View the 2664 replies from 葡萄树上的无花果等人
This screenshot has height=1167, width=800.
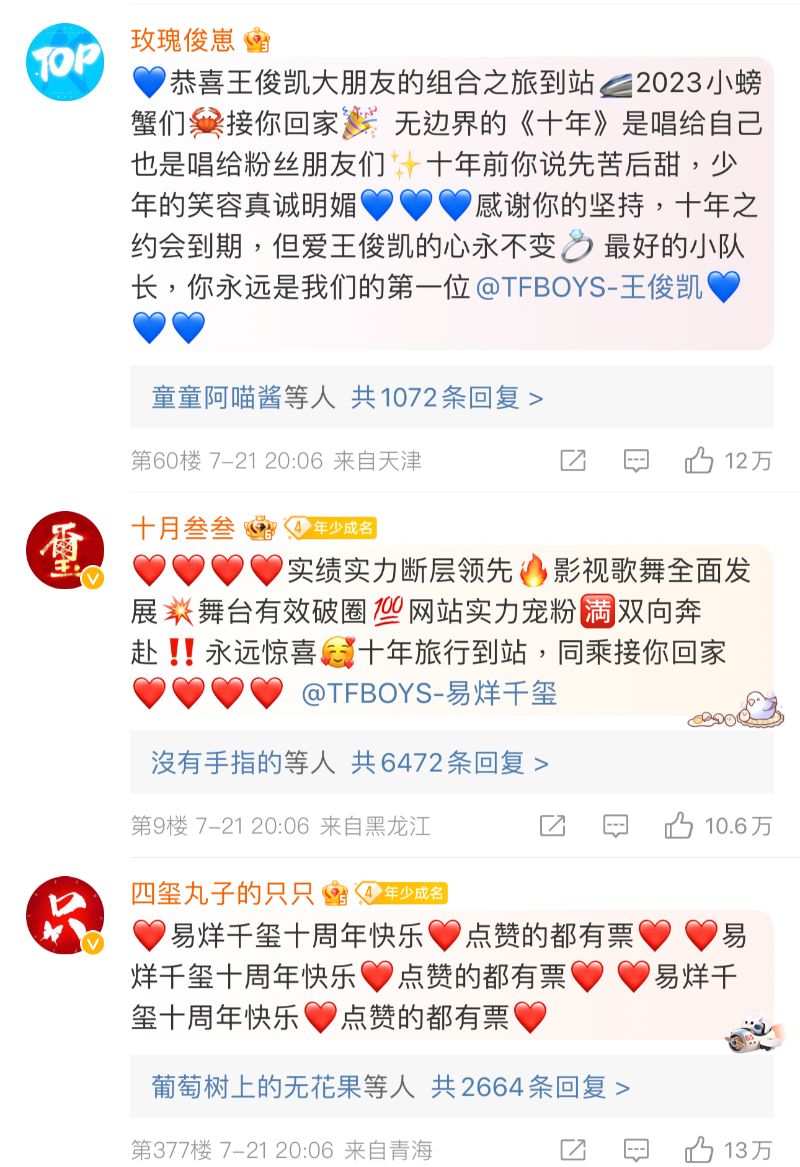(x=390, y=1086)
